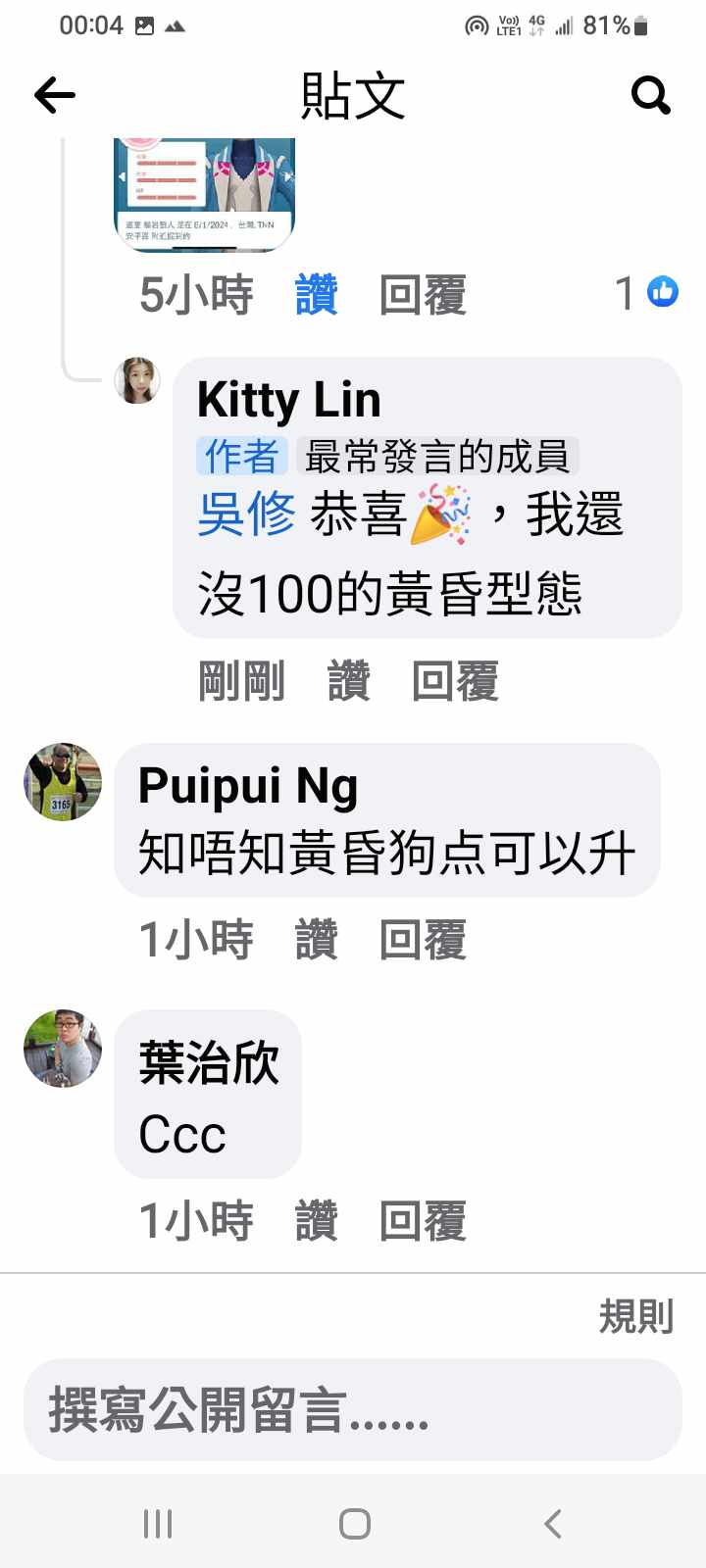Reply to 葉治欣's comment

(423, 1221)
